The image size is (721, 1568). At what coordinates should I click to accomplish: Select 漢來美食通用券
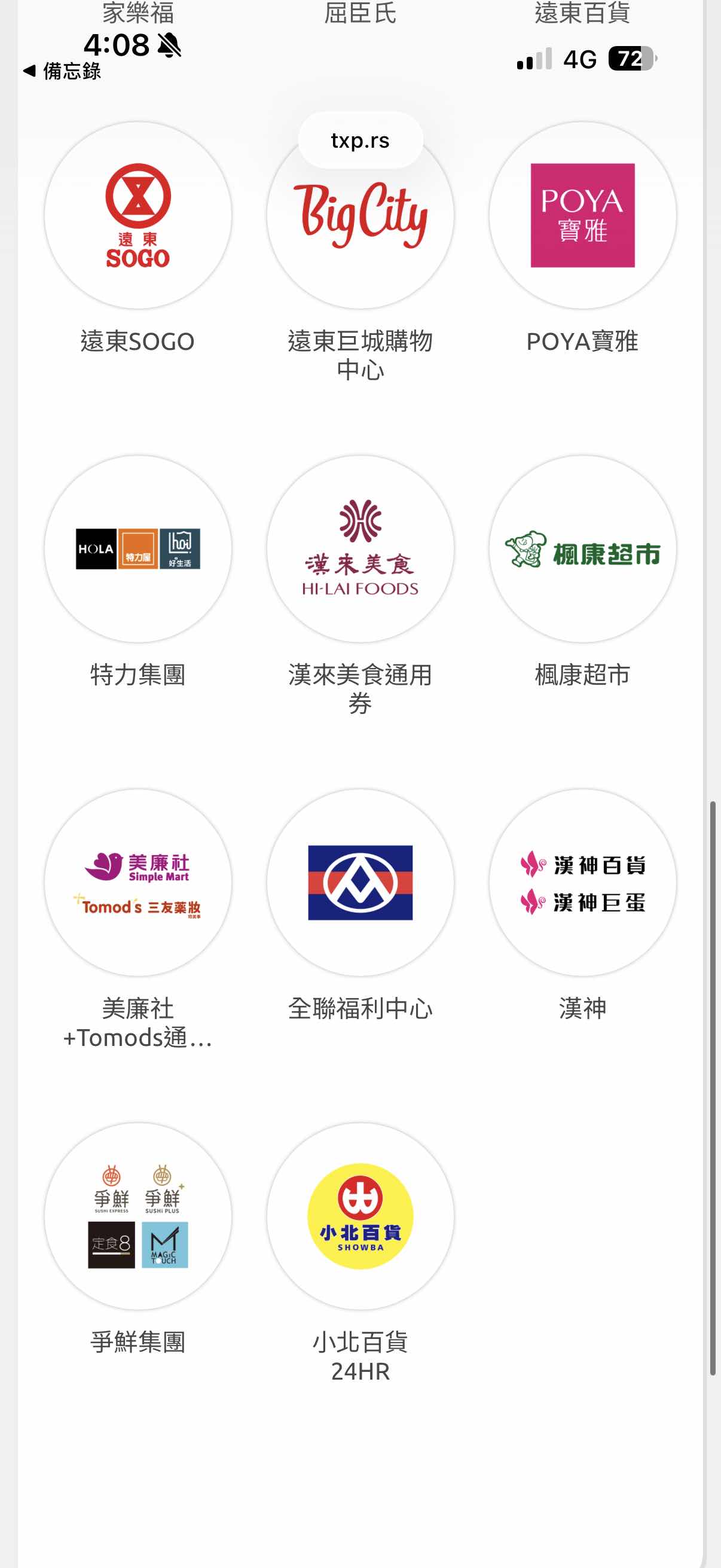click(x=360, y=549)
